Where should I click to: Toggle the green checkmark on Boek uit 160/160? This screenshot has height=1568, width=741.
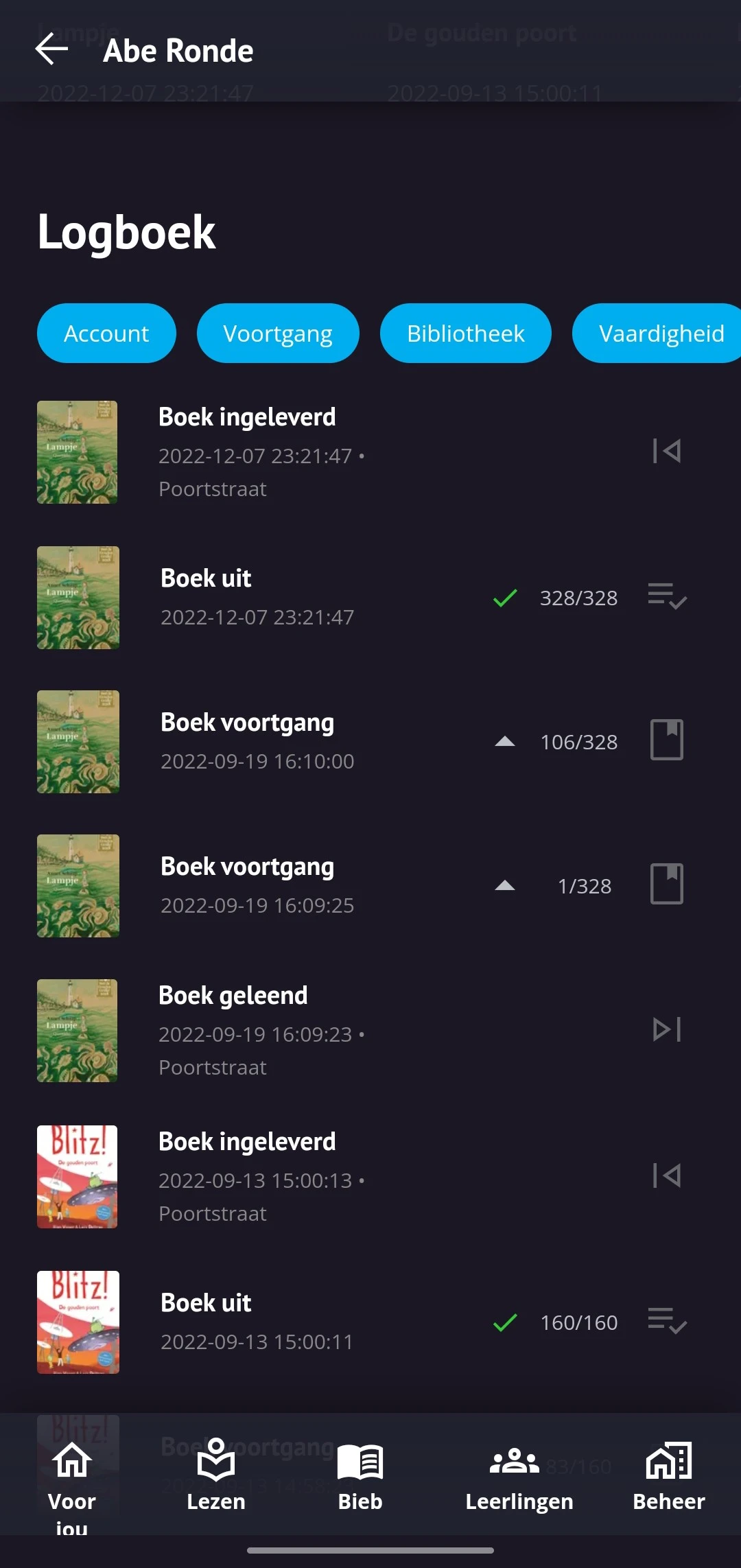(x=504, y=1321)
